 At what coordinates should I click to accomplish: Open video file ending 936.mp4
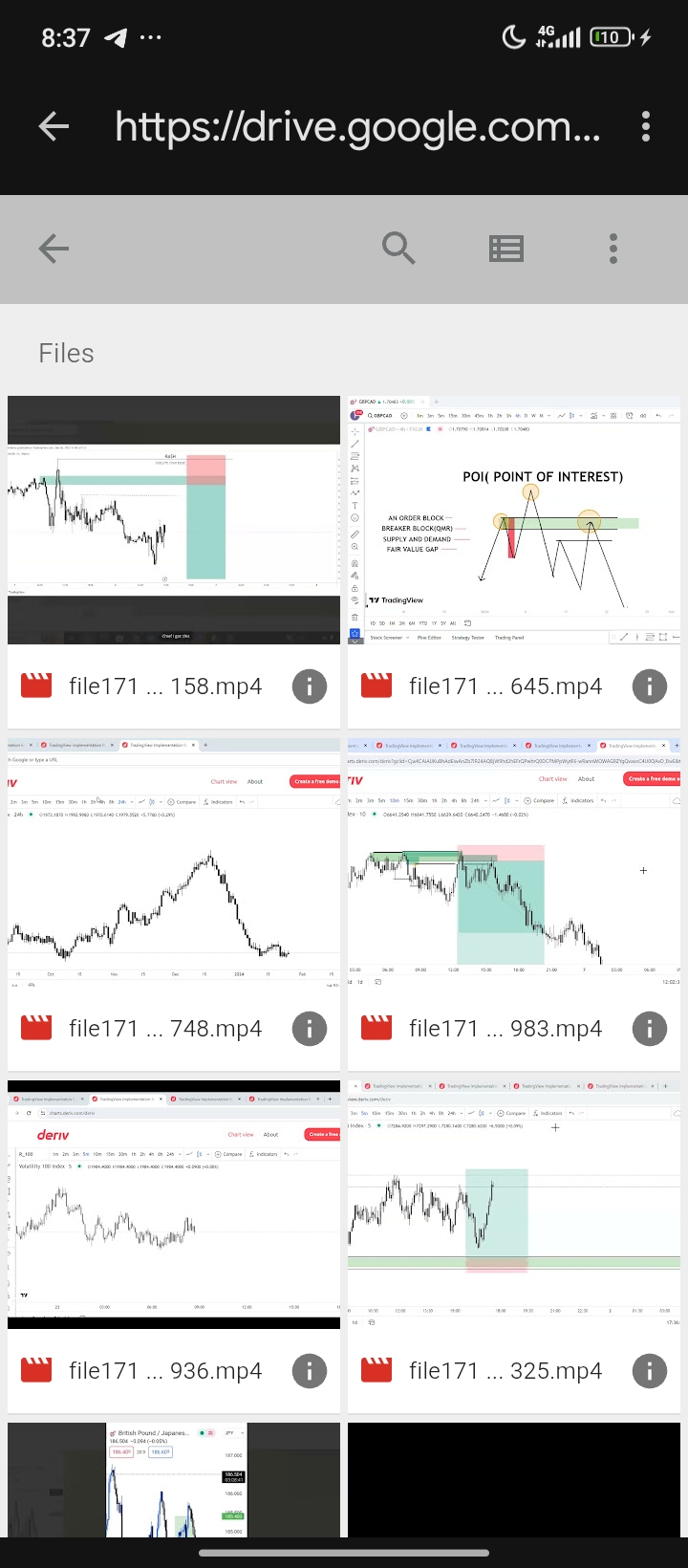point(174,1205)
